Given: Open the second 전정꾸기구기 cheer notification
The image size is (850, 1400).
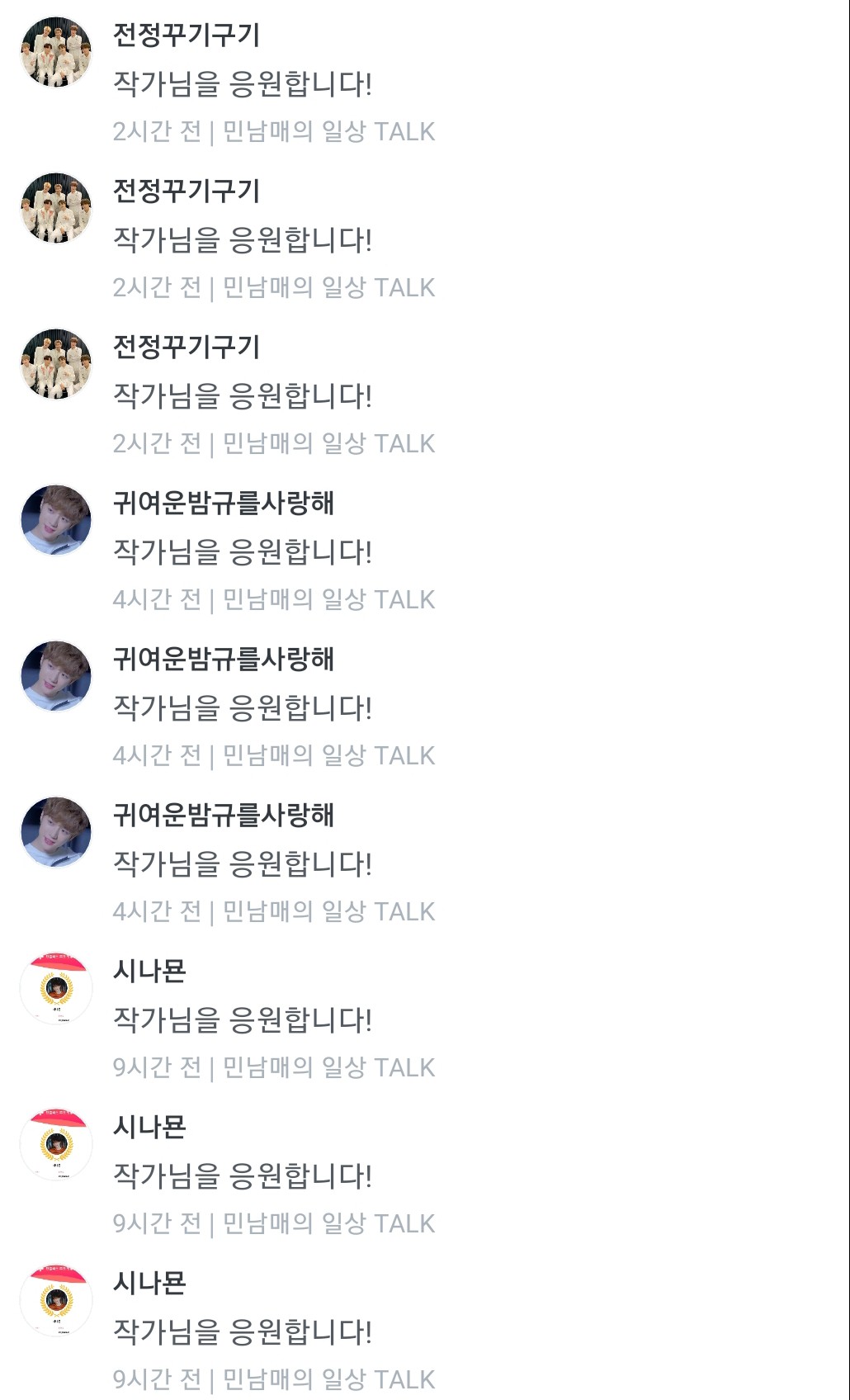Looking at the screenshot, I should (242, 239).
